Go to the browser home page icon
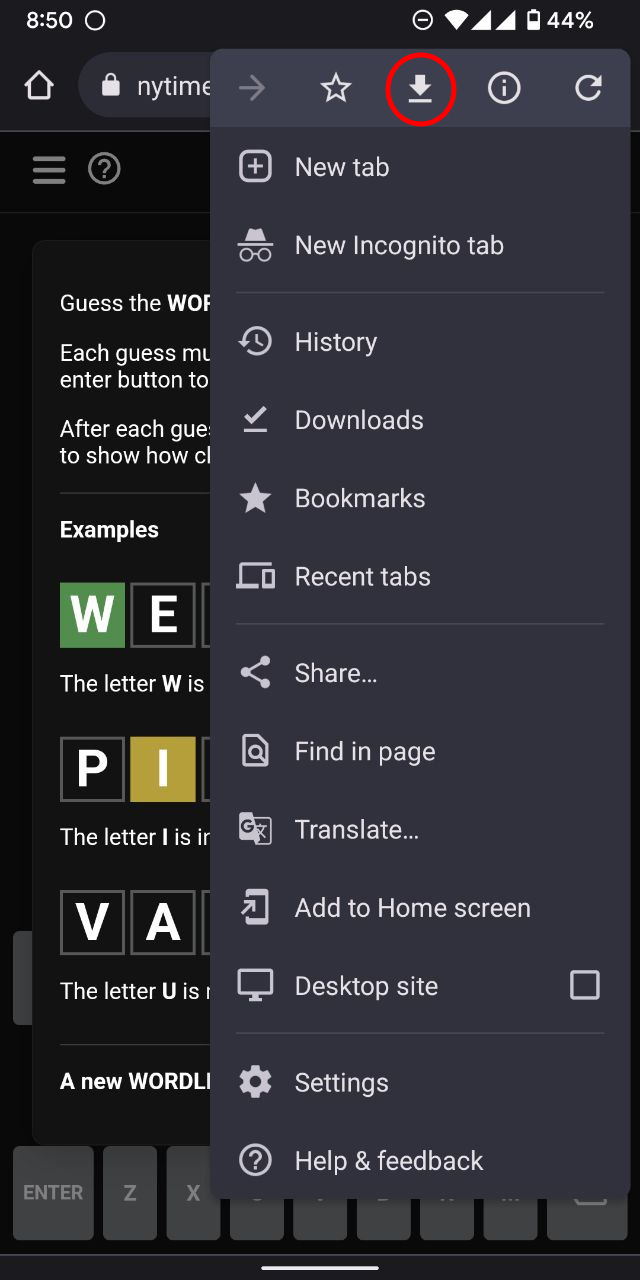Screen dimensions: 640x1280 click(x=39, y=87)
